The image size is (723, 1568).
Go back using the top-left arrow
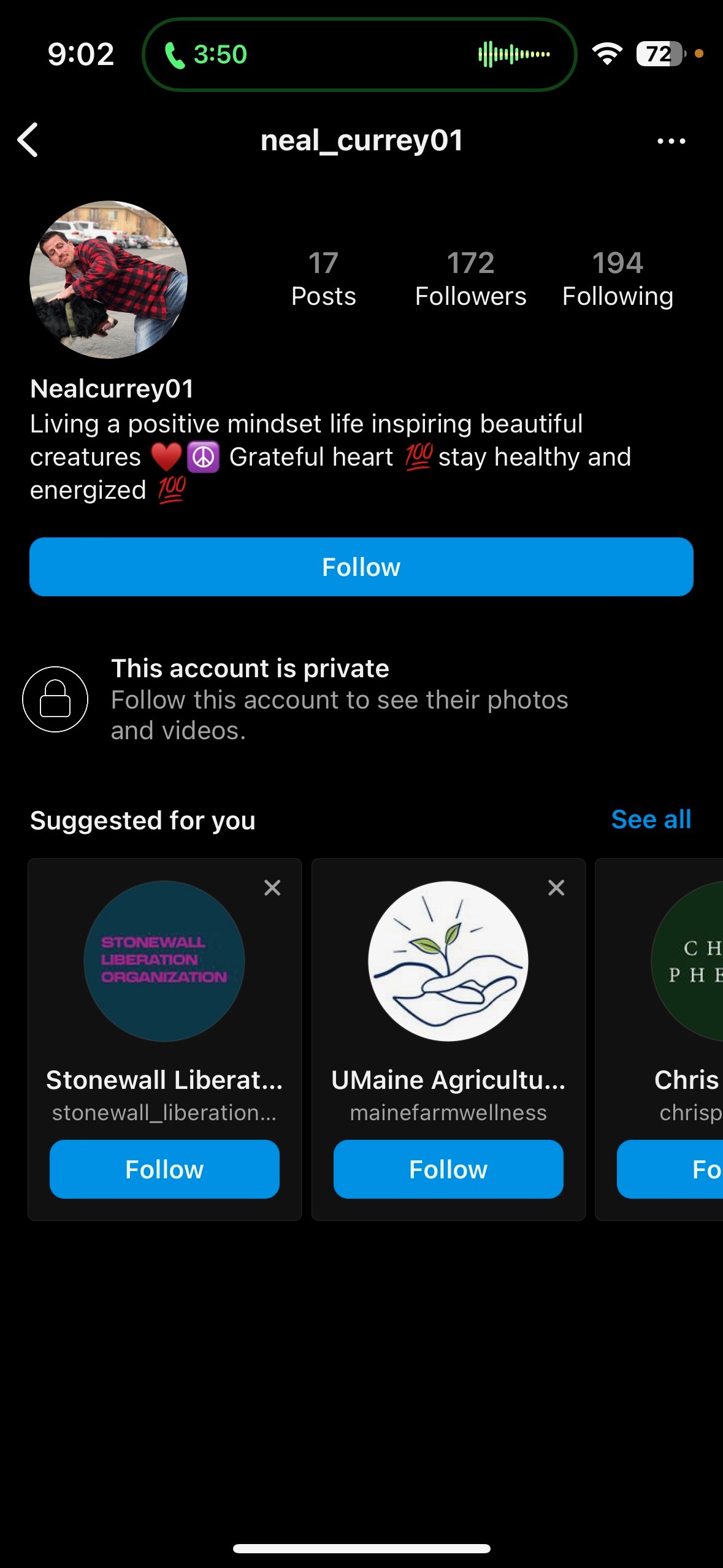[x=28, y=140]
